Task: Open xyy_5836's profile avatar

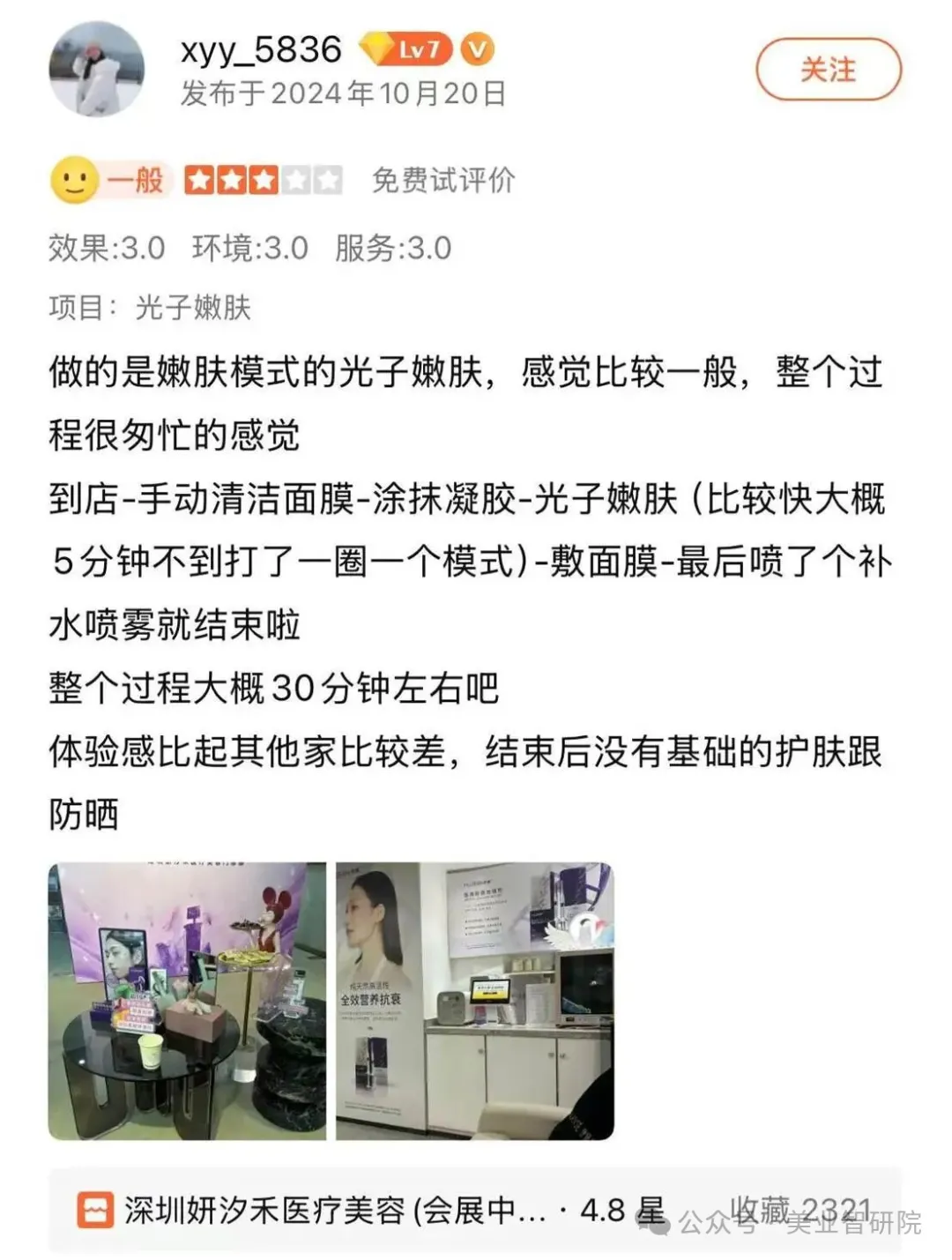Action: 96,70
